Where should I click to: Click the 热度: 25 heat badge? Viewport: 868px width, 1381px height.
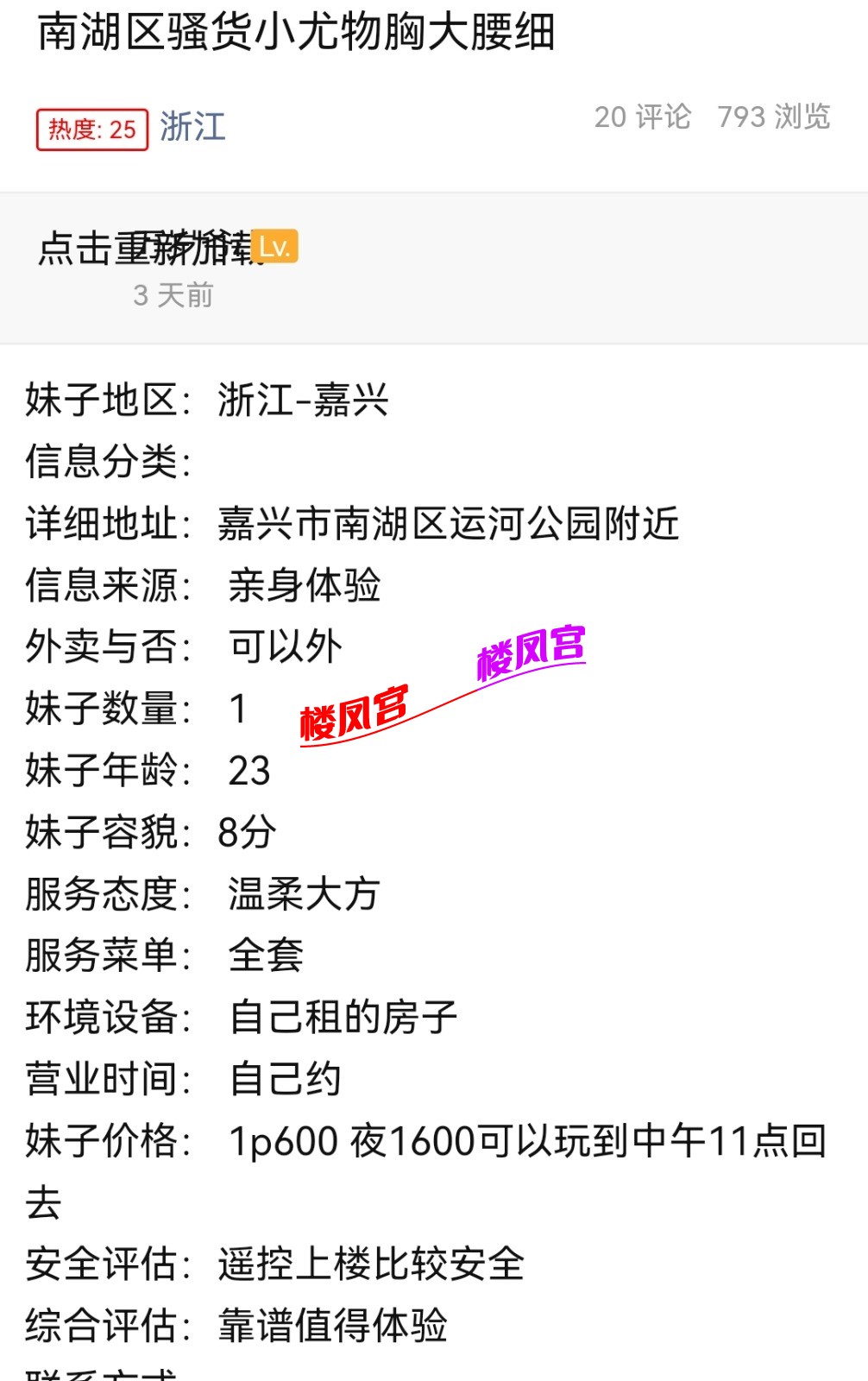[x=92, y=128]
